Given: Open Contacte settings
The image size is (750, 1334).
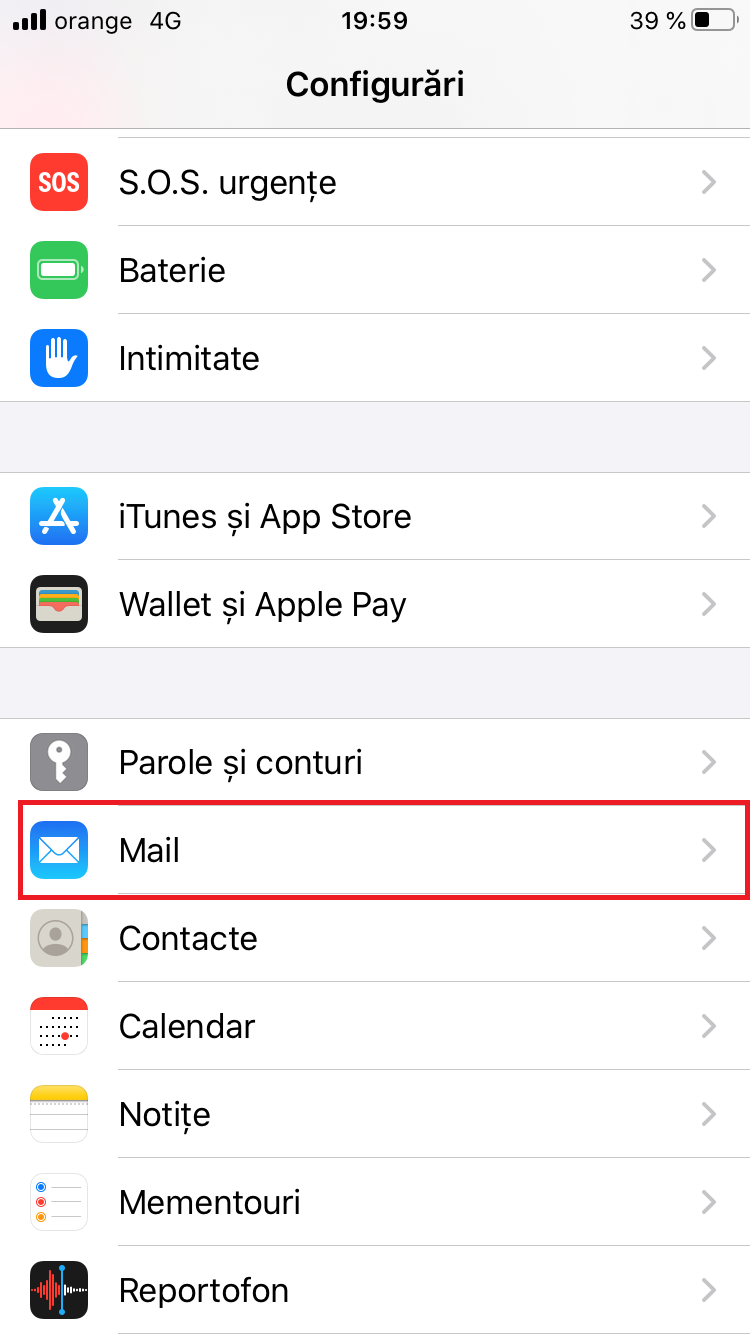Looking at the screenshot, I should (x=375, y=938).
